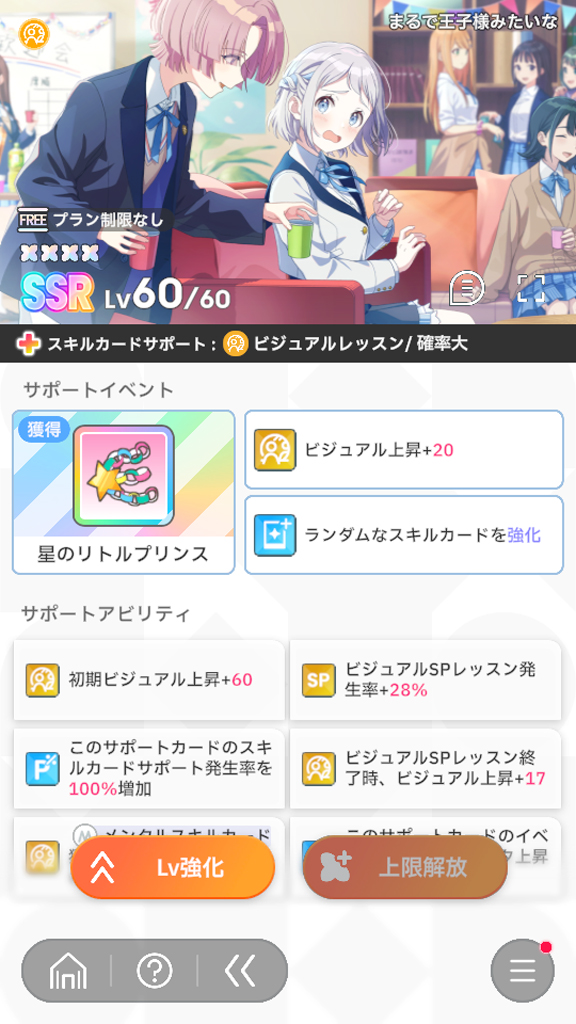View the SPレッスン終了時 ビジュアル上昇+17 ability
This screenshot has height=1024, width=576.
[x=425, y=769]
